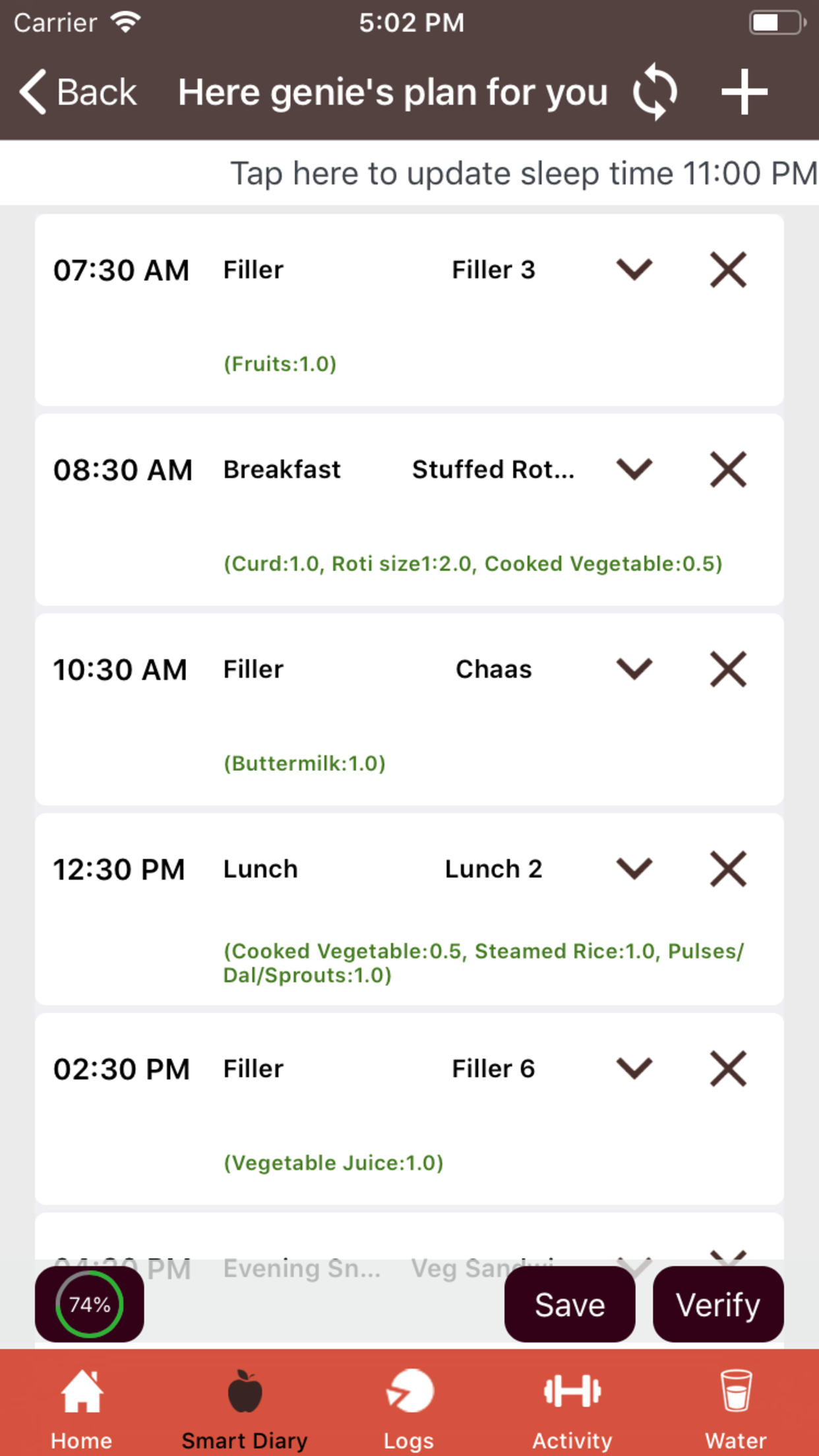
Task: Delete the 08:30 AM Breakfast entry
Action: point(728,470)
